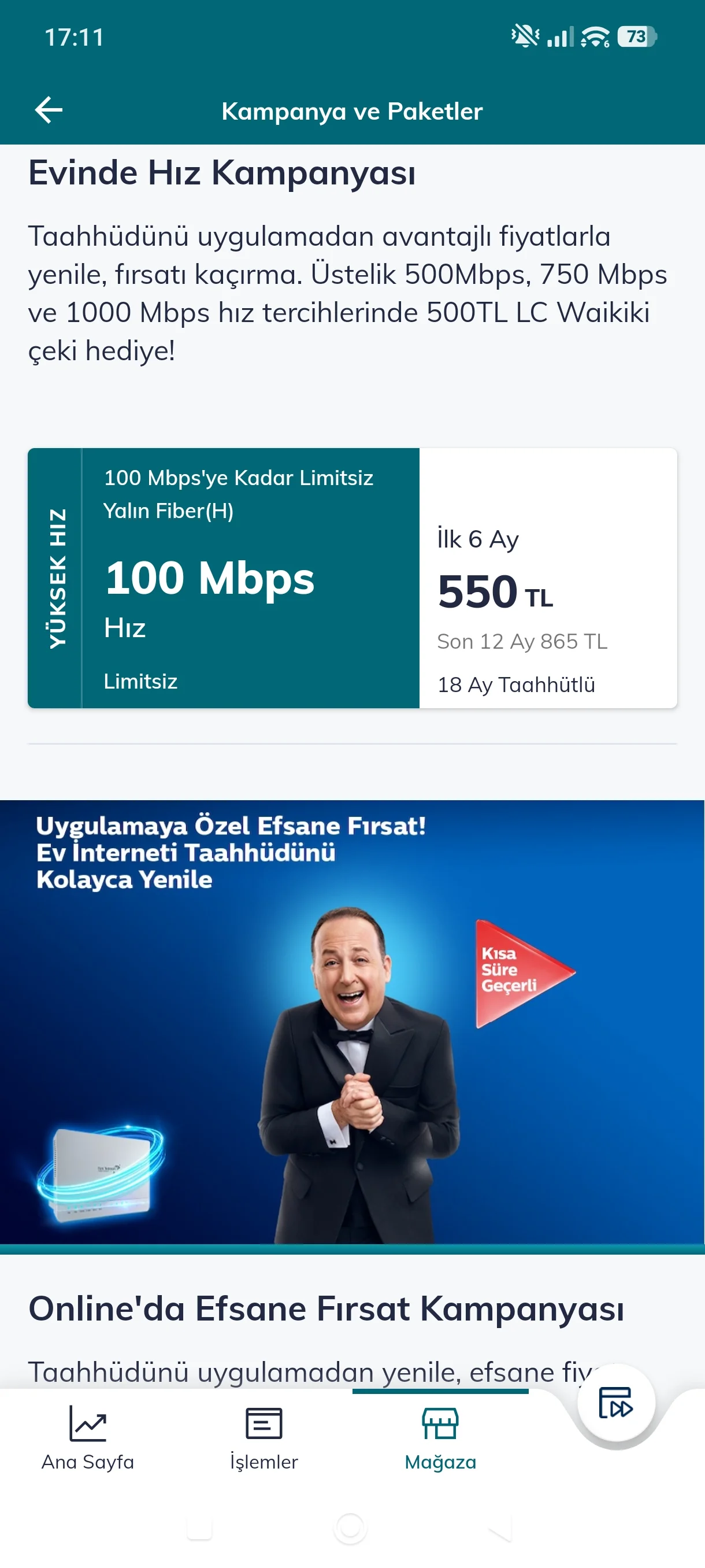Open the Efsane Fırsat campaign banner
Viewport: 705px width, 1568px height.
[351, 1022]
